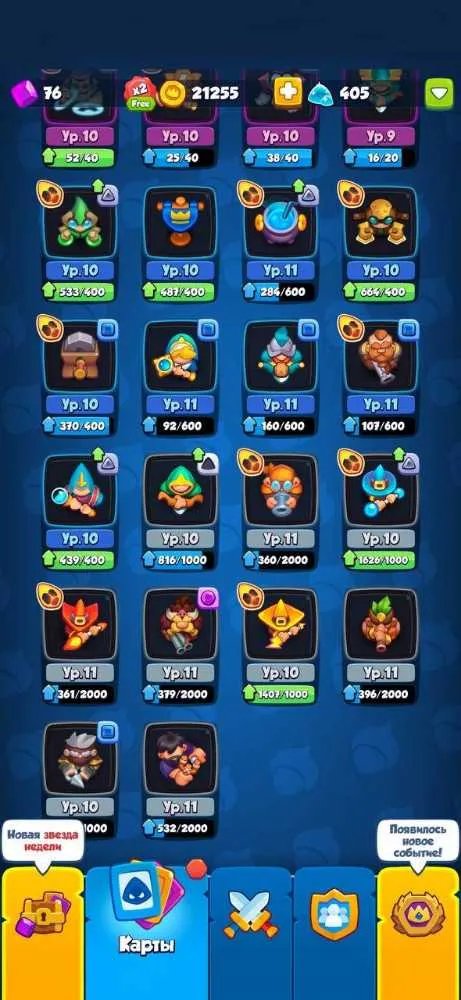The width and height of the screenshot is (461, 1000).
Task: Select the Карты tab
Action: (147, 915)
